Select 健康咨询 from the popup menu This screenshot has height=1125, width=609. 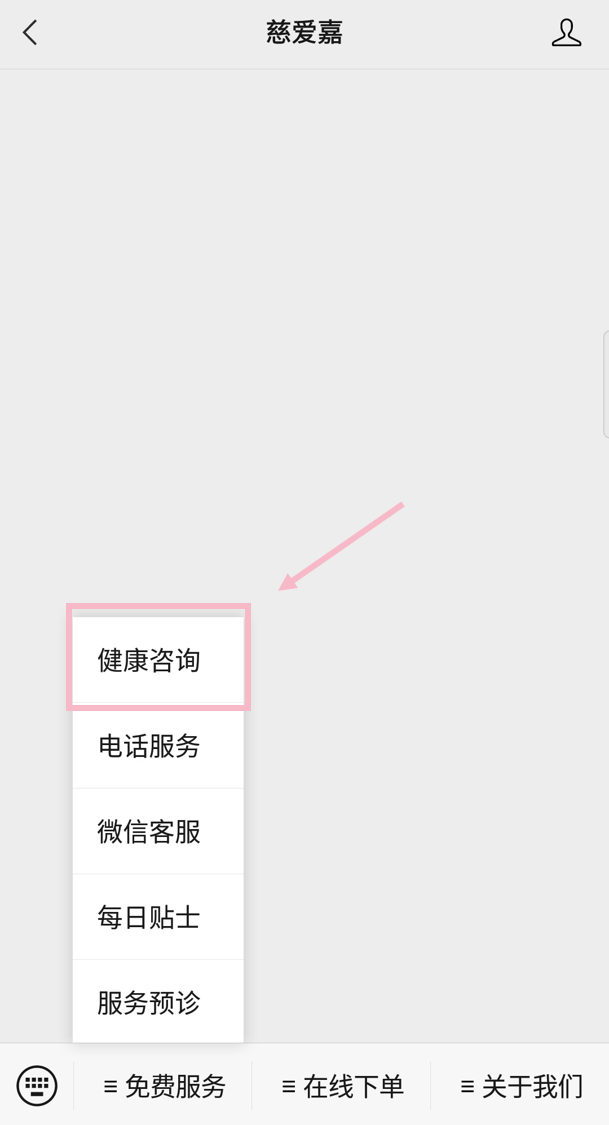click(158, 660)
